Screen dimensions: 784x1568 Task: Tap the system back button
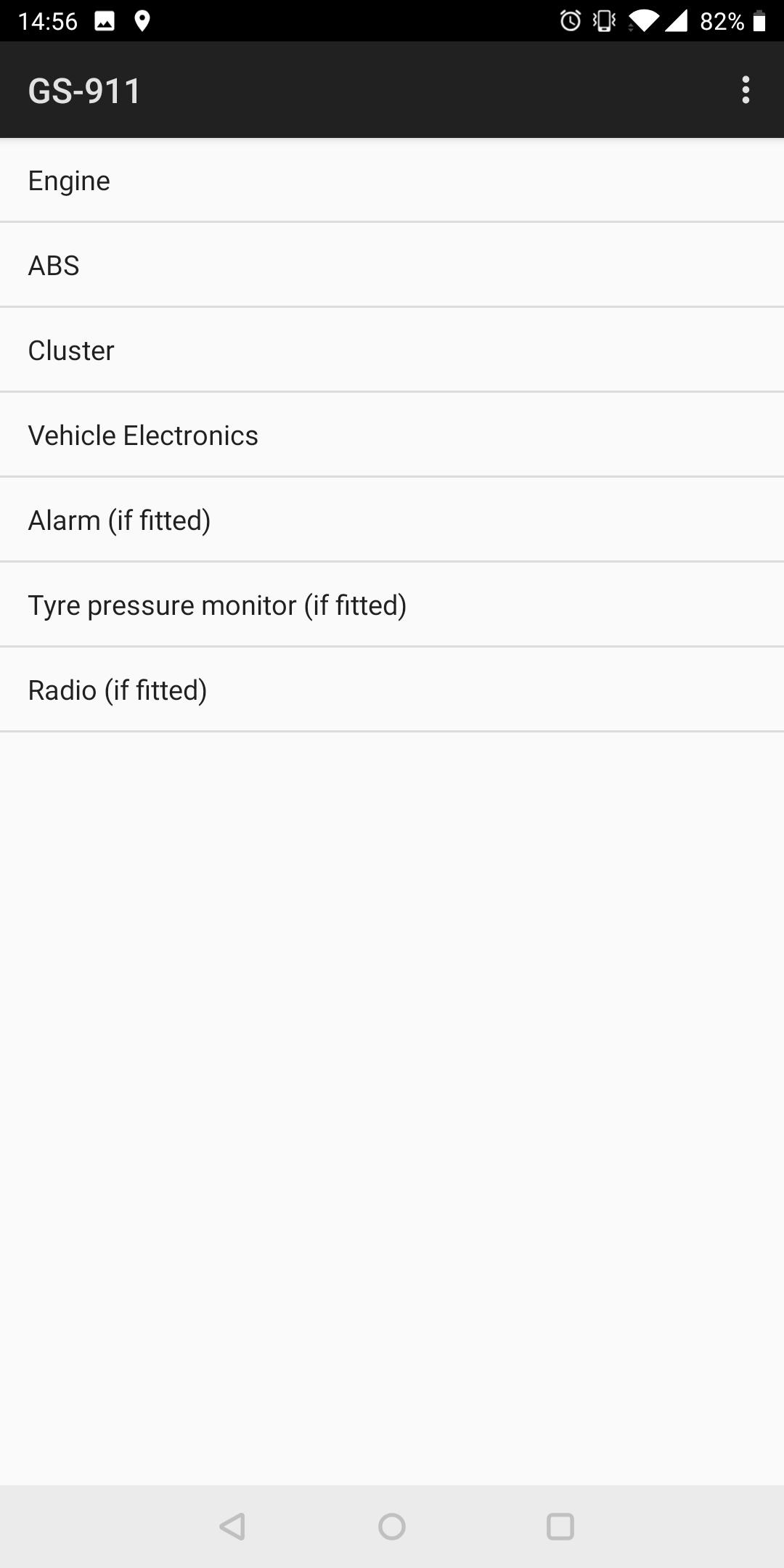click(x=232, y=1526)
